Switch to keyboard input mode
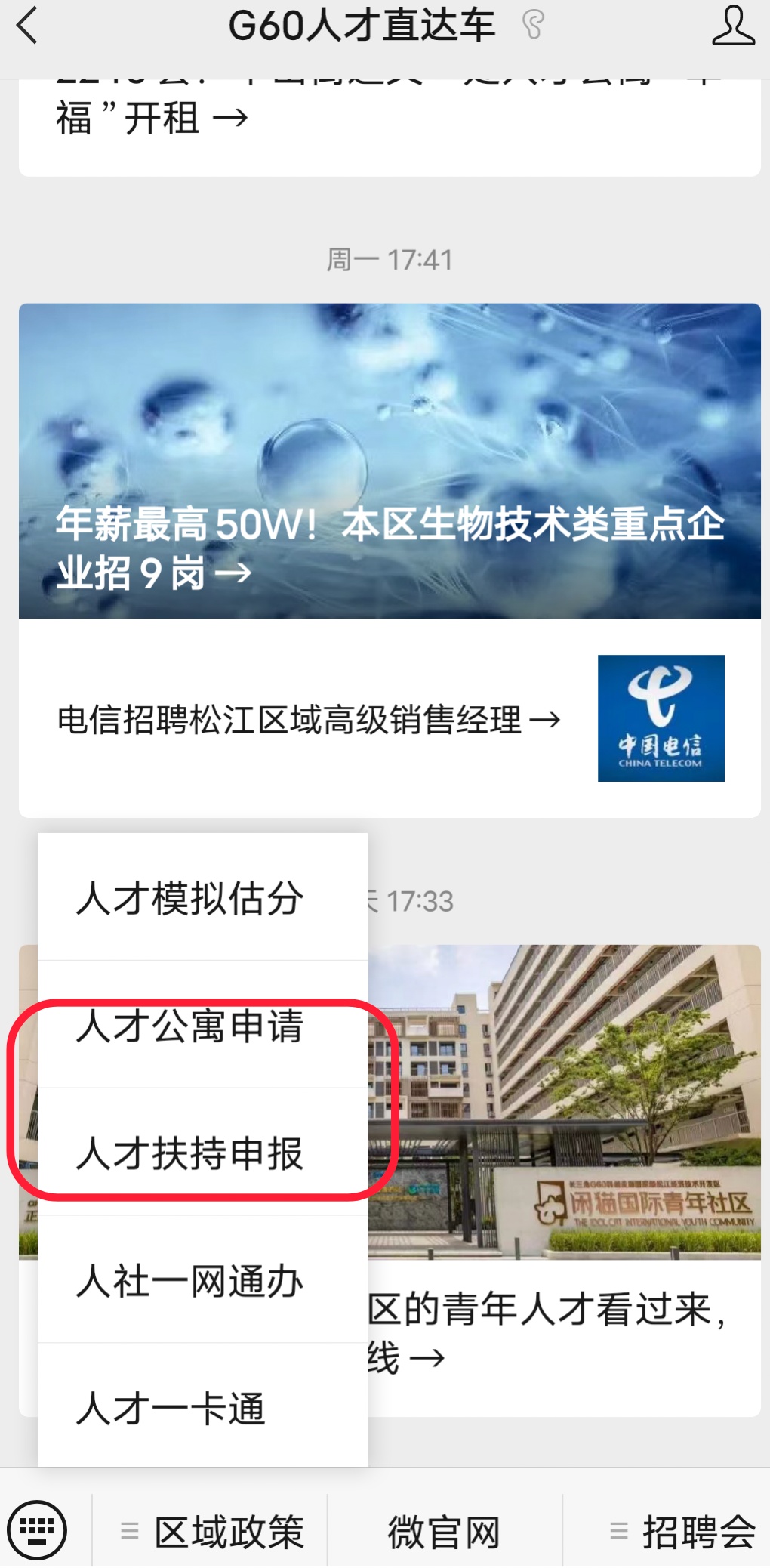 coord(37,1530)
